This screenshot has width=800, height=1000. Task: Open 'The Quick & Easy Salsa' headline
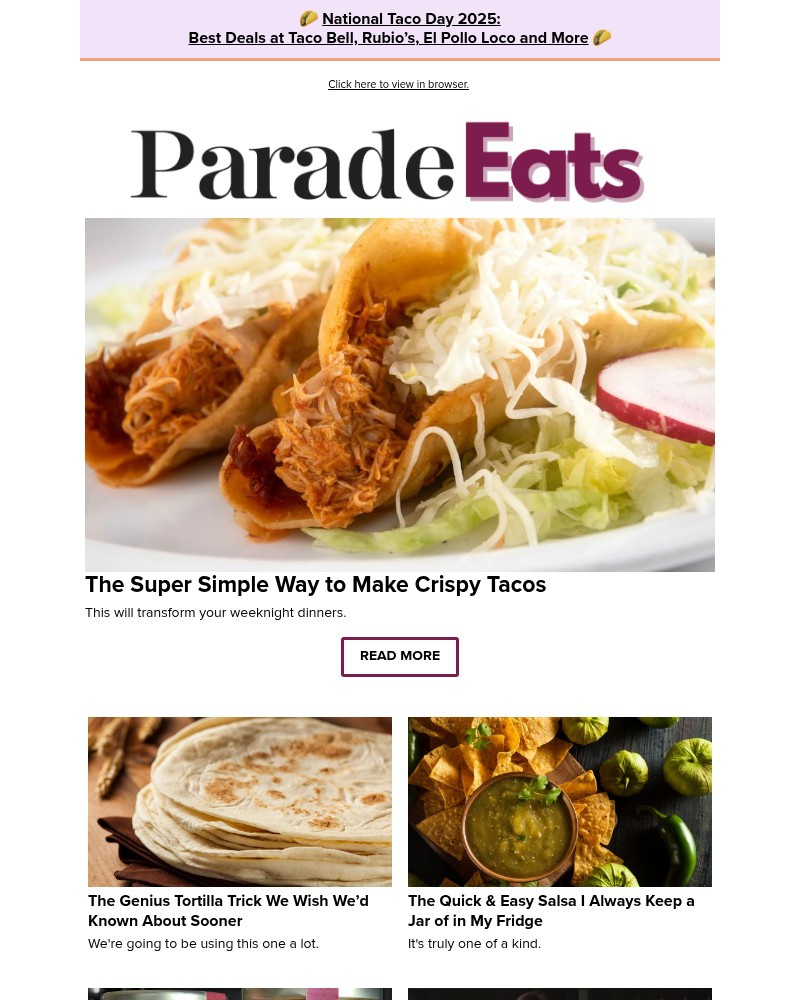click(x=550, y=910)
